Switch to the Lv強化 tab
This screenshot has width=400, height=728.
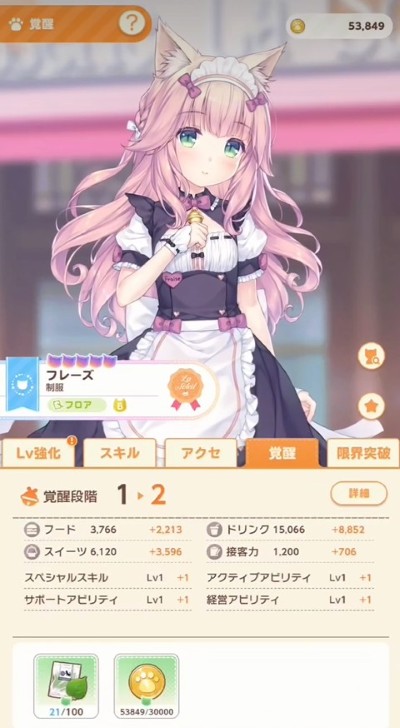(x=39, y=453)
